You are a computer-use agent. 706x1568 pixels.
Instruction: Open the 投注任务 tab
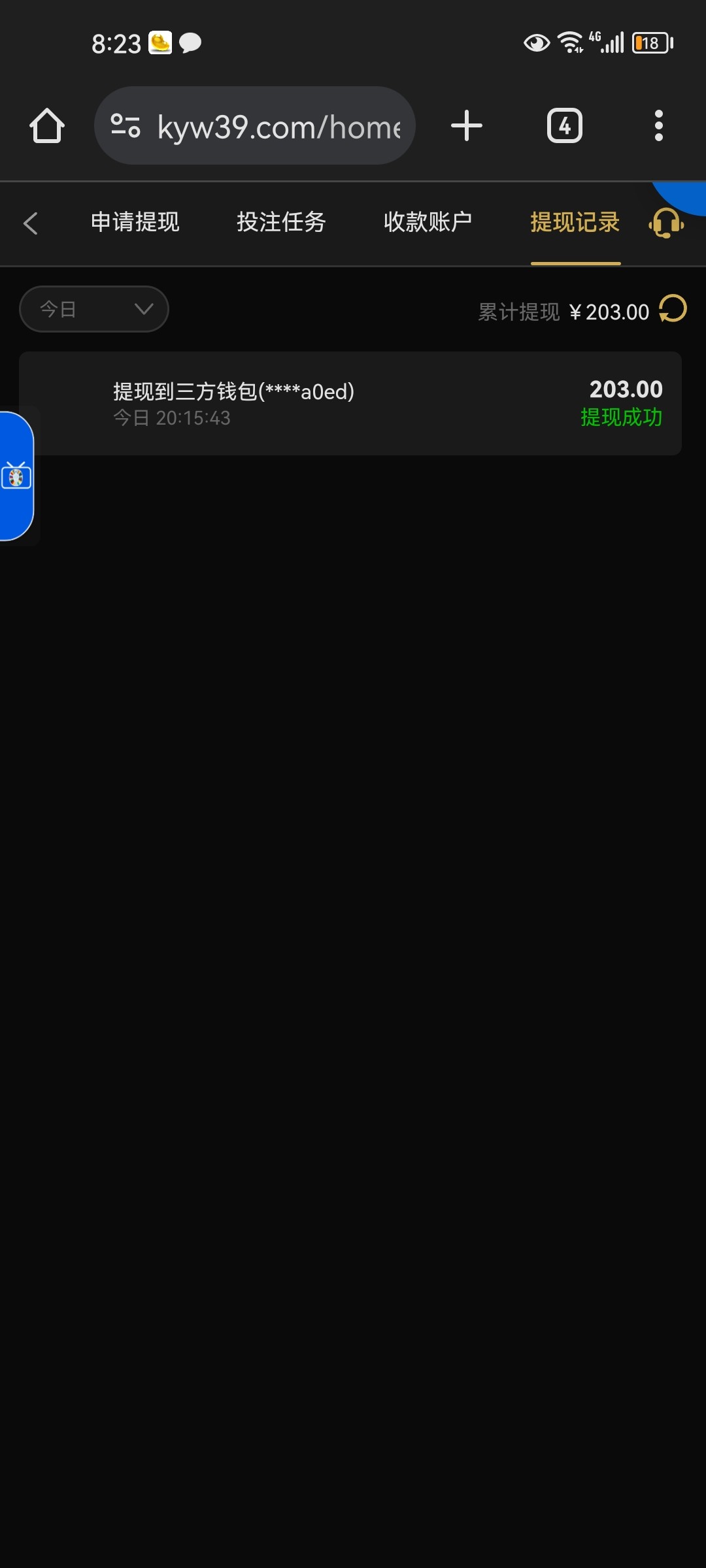(x=281, y=222)
